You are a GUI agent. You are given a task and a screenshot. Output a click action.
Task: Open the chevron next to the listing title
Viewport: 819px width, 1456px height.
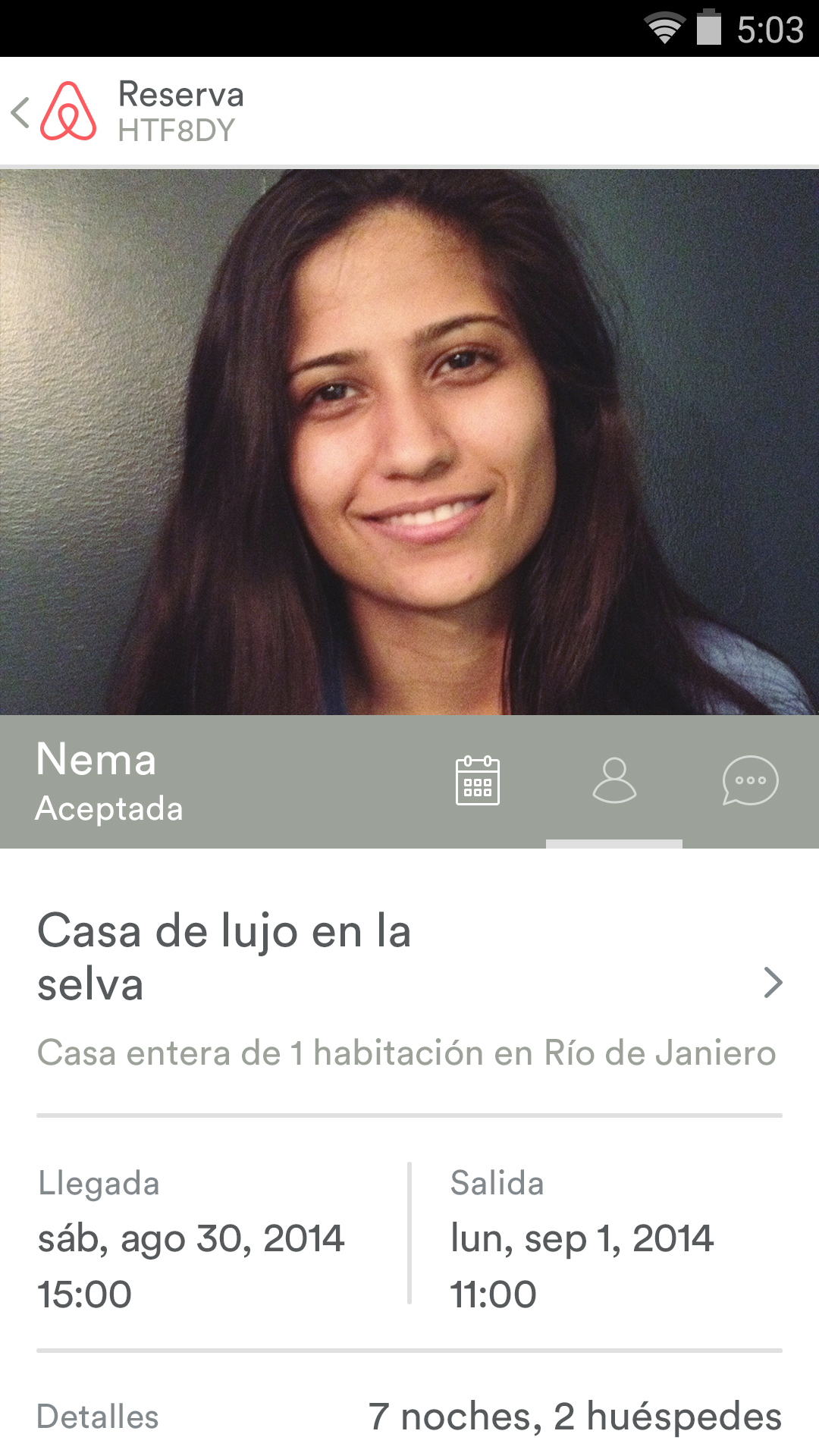point(773,982)
